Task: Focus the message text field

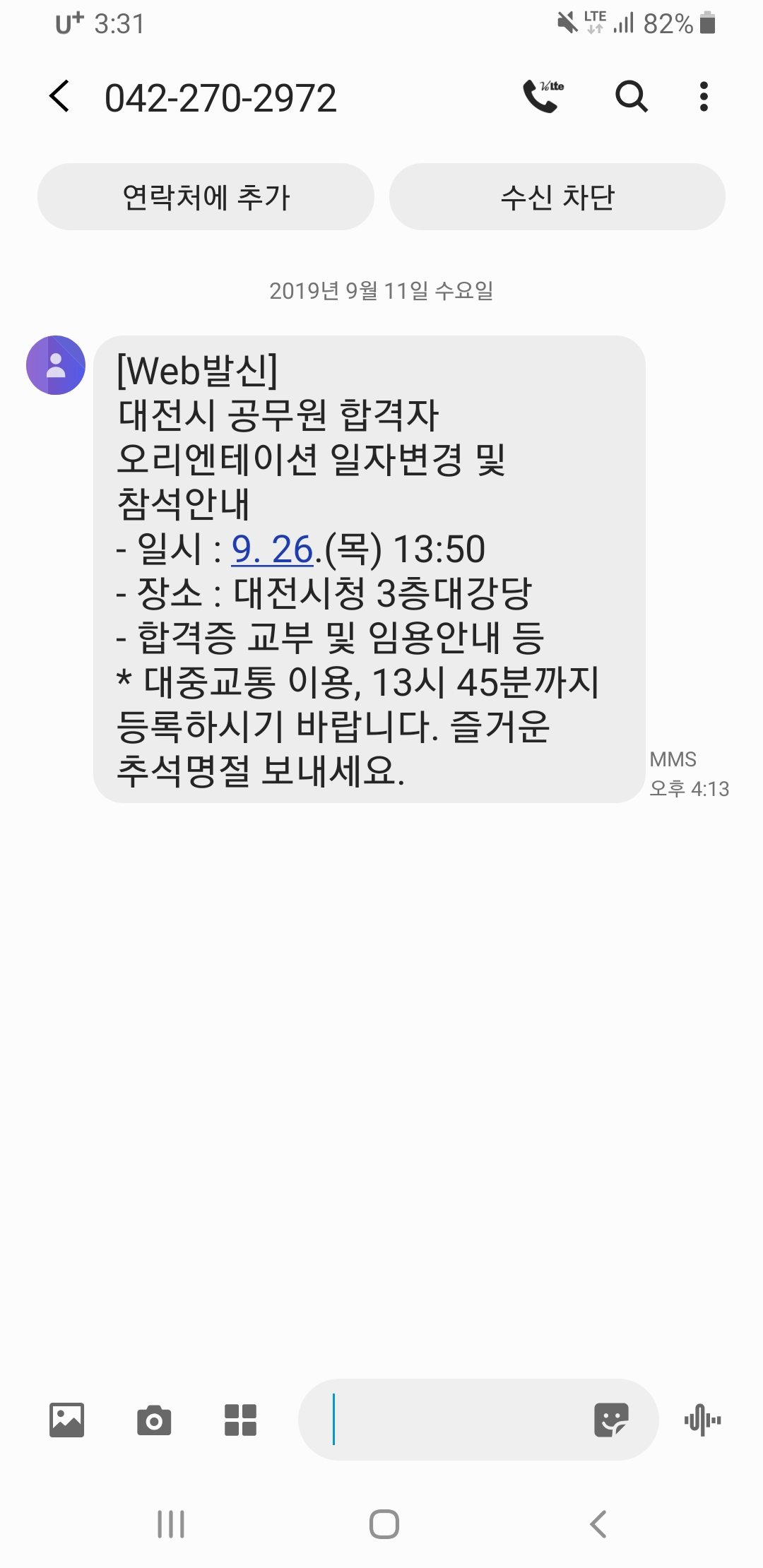Action: (452, 1420)
